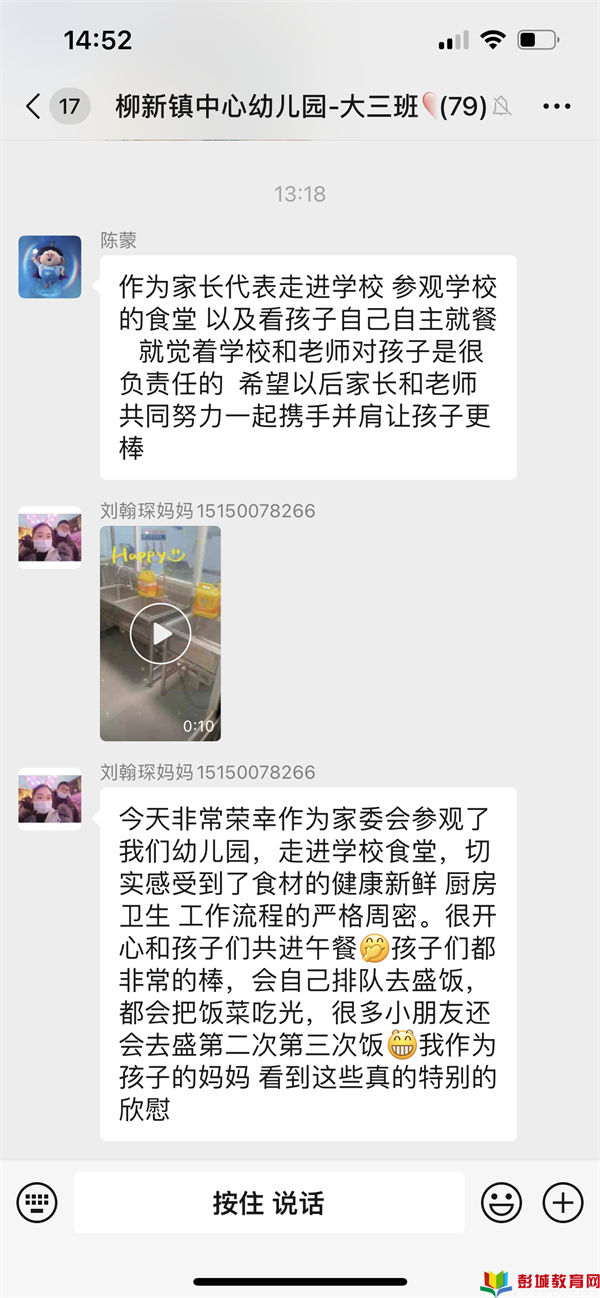Open the plus attachments menu
The width and height of the screenshot is (600, 1298).
(x=562, y=1202)
